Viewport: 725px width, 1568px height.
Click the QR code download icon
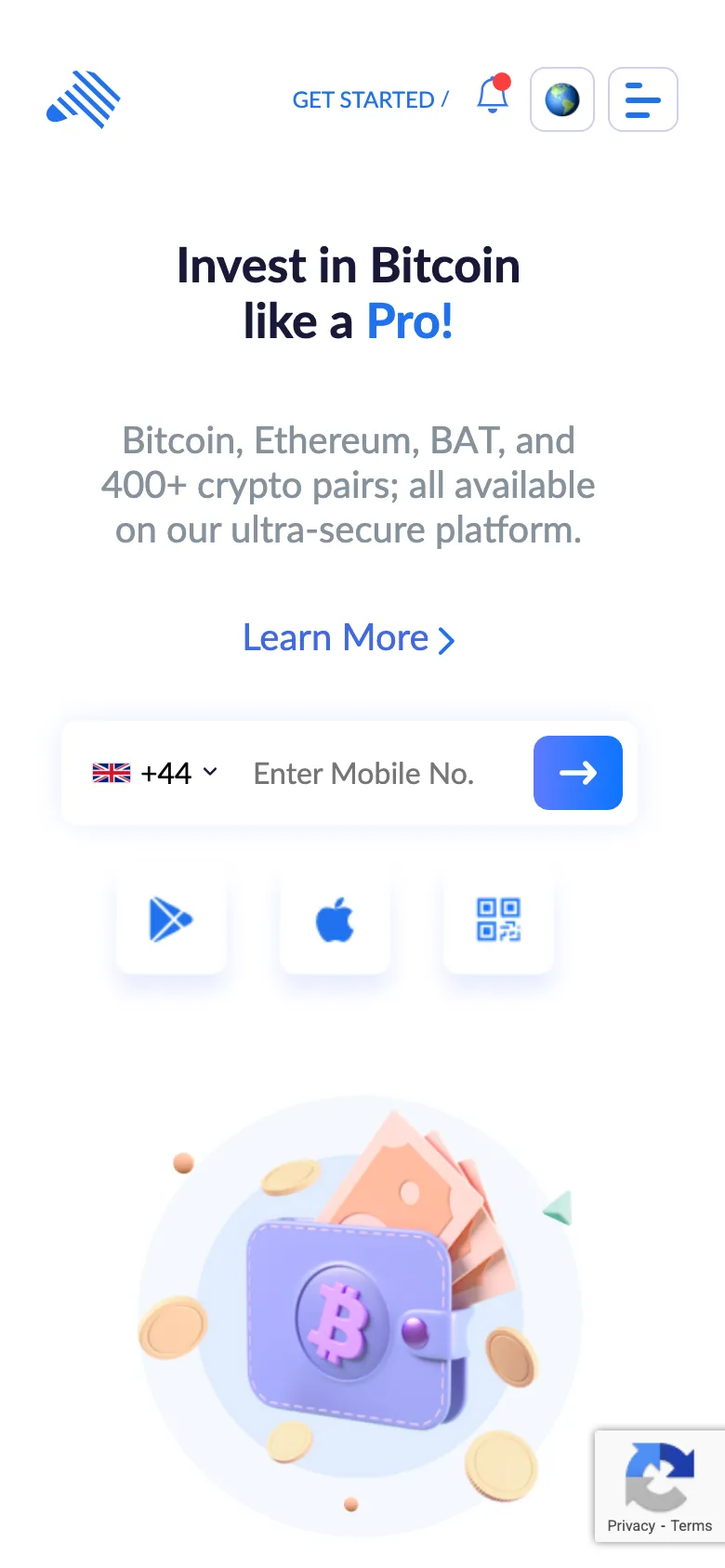point(498,920)
